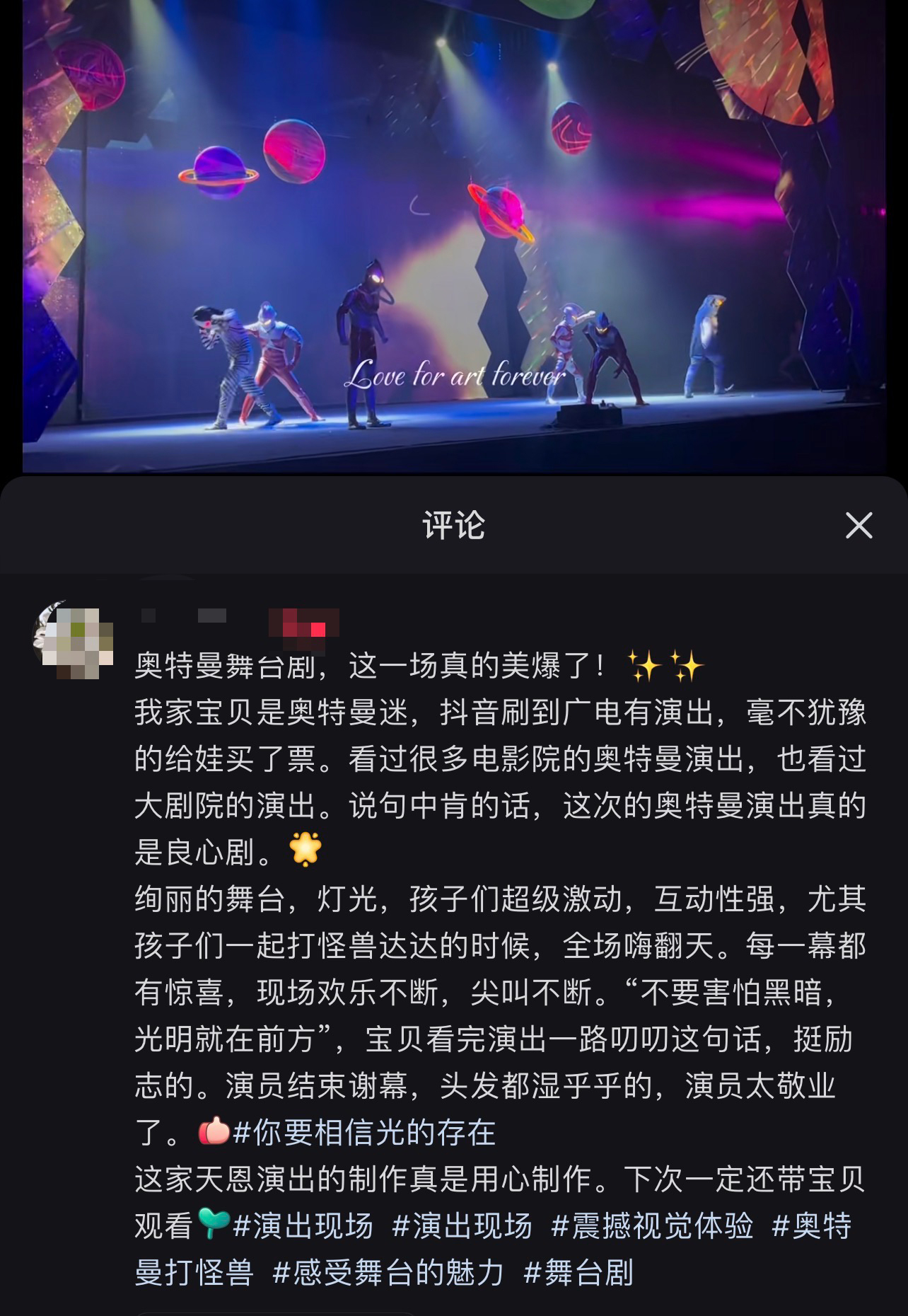
Task: Open hashtag #震撼视觉体验
Action: pos(652,1225)
